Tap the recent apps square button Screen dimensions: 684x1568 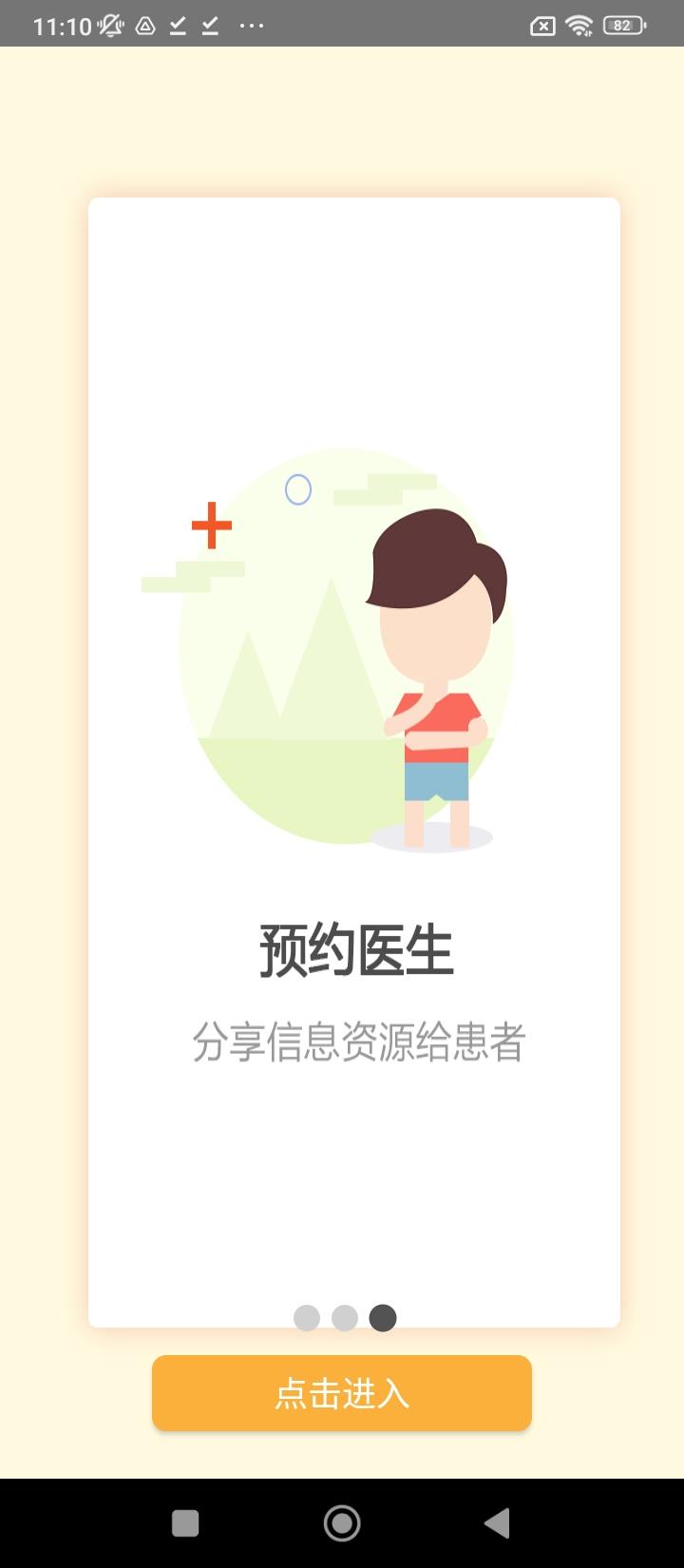(184, 1522)
